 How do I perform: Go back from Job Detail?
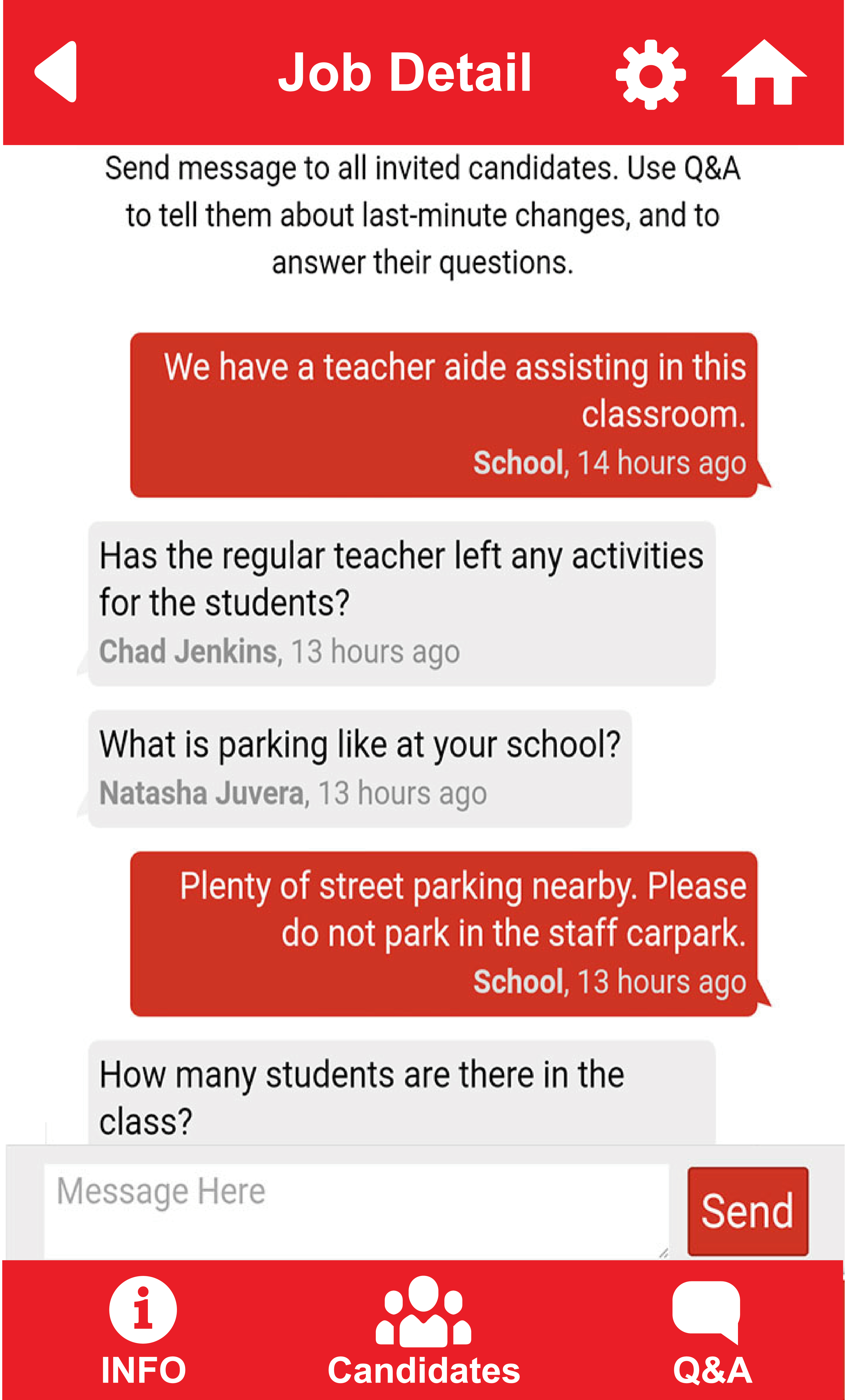tap(56, 72)
